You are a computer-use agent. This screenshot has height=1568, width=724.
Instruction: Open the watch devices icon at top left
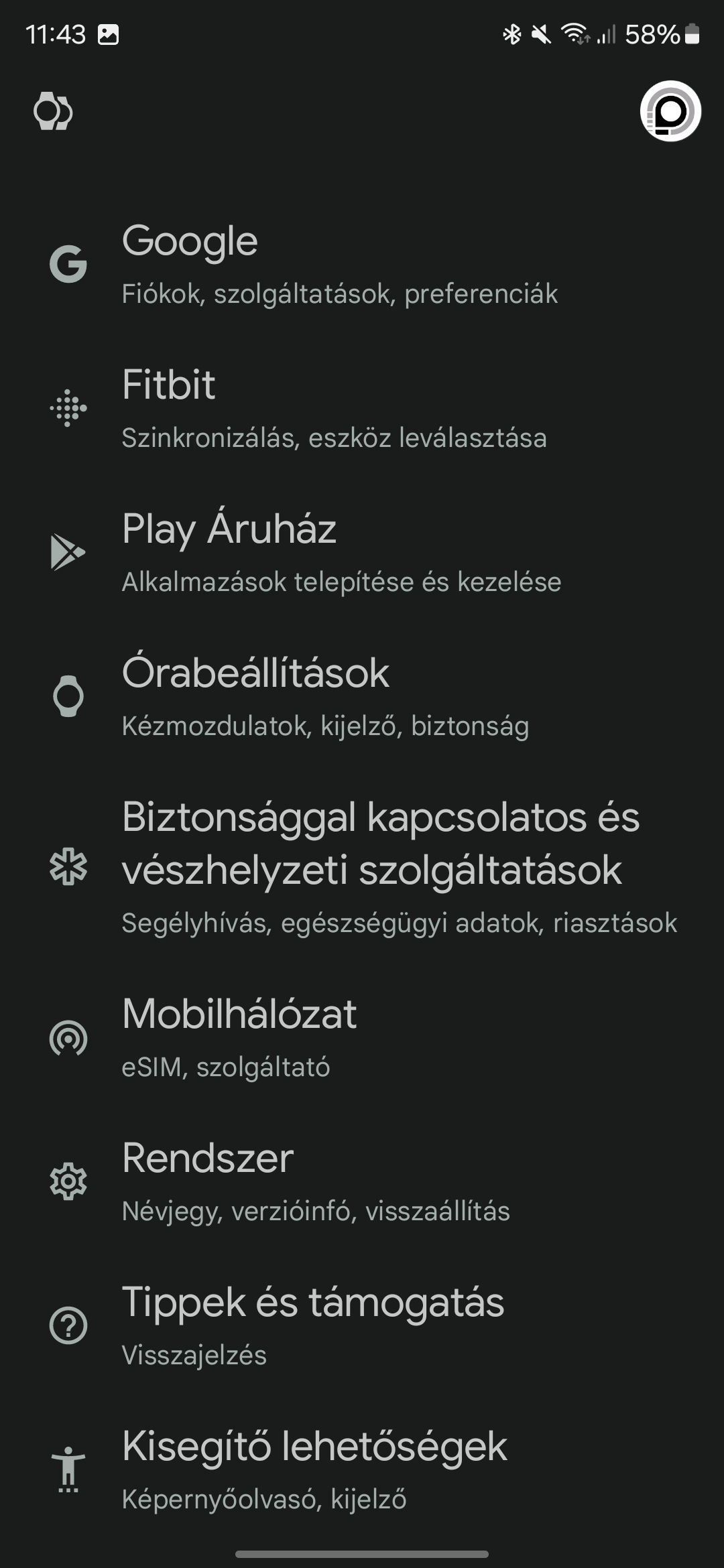point(53,111)
